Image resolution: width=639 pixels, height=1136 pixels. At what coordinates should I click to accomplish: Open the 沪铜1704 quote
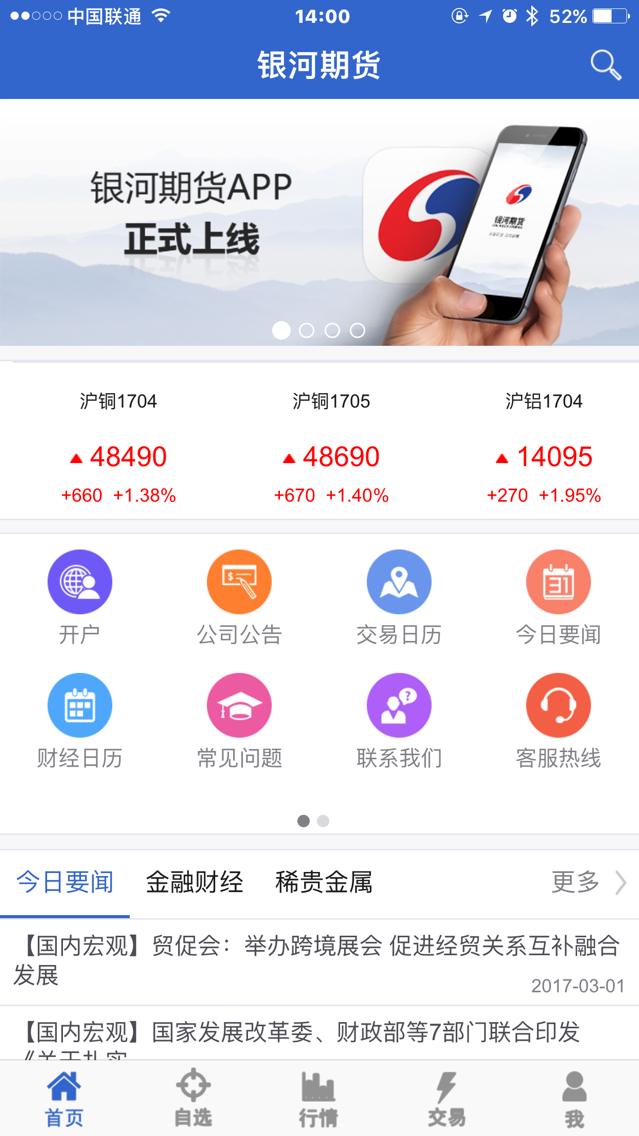pos(118,448)
